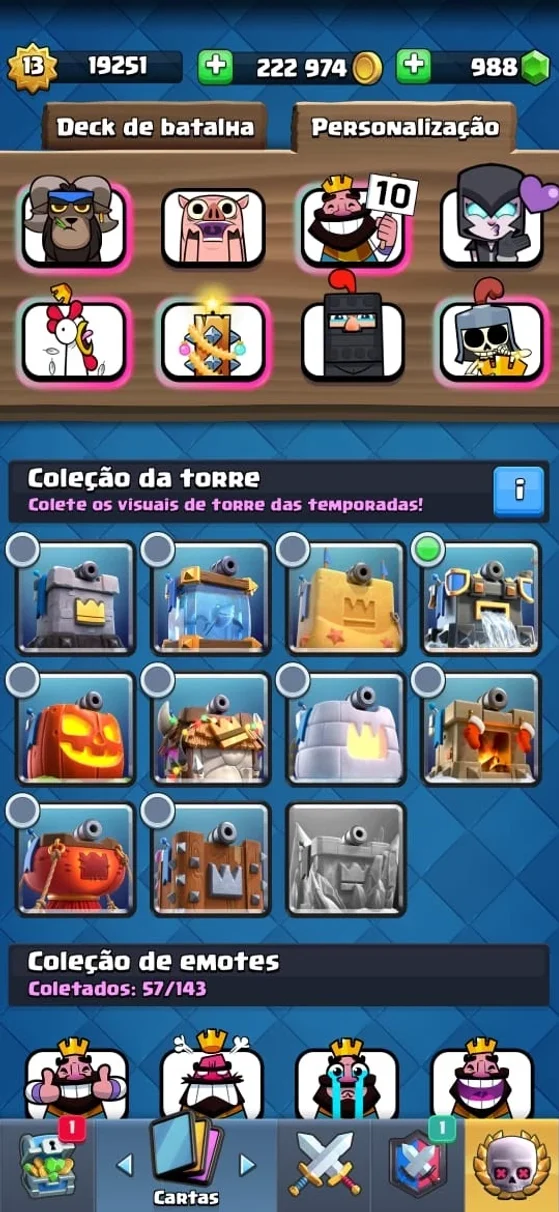Open the thumbs-up king emote

click(x=76, y=1082)
